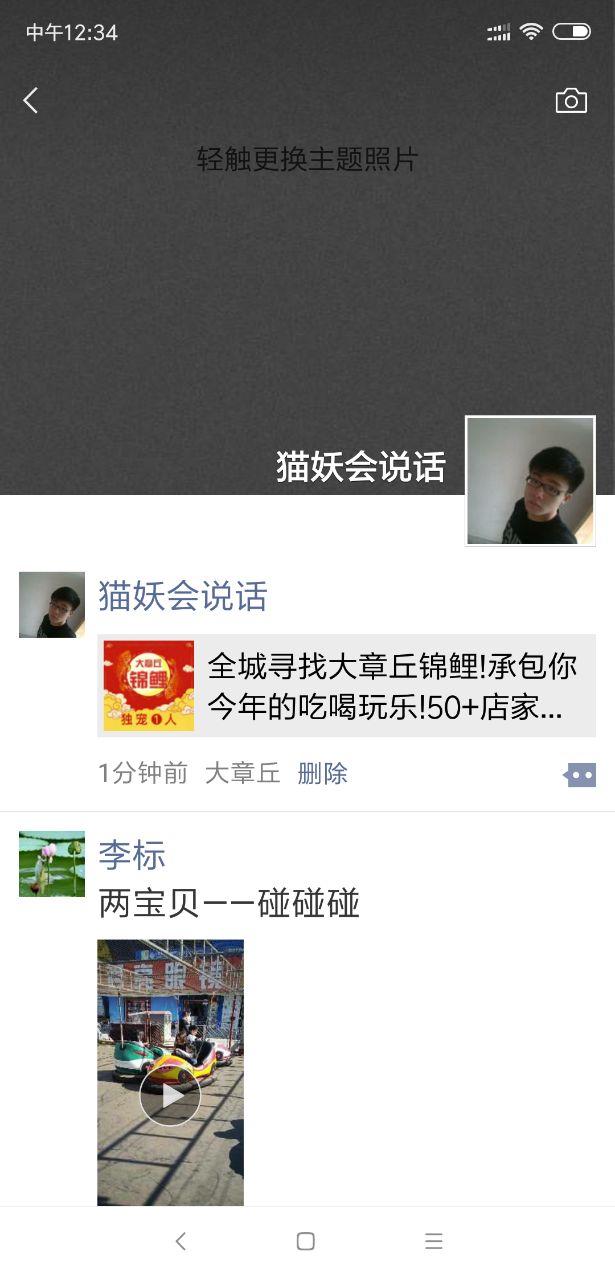Open 李标's name link
The width and height of the screenshot is (615, 1280).
(132, 855)
